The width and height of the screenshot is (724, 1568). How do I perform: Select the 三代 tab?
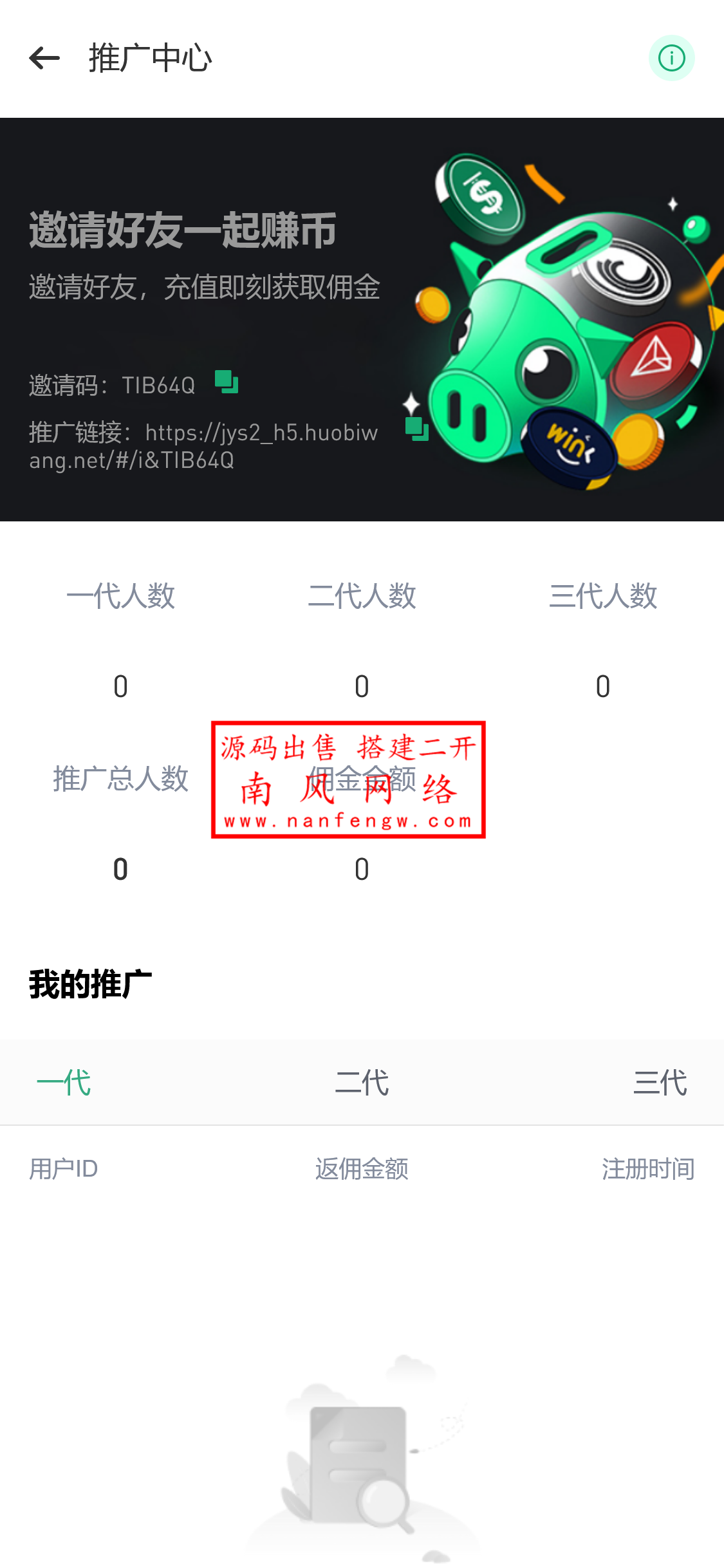[x=660, y=1082]
